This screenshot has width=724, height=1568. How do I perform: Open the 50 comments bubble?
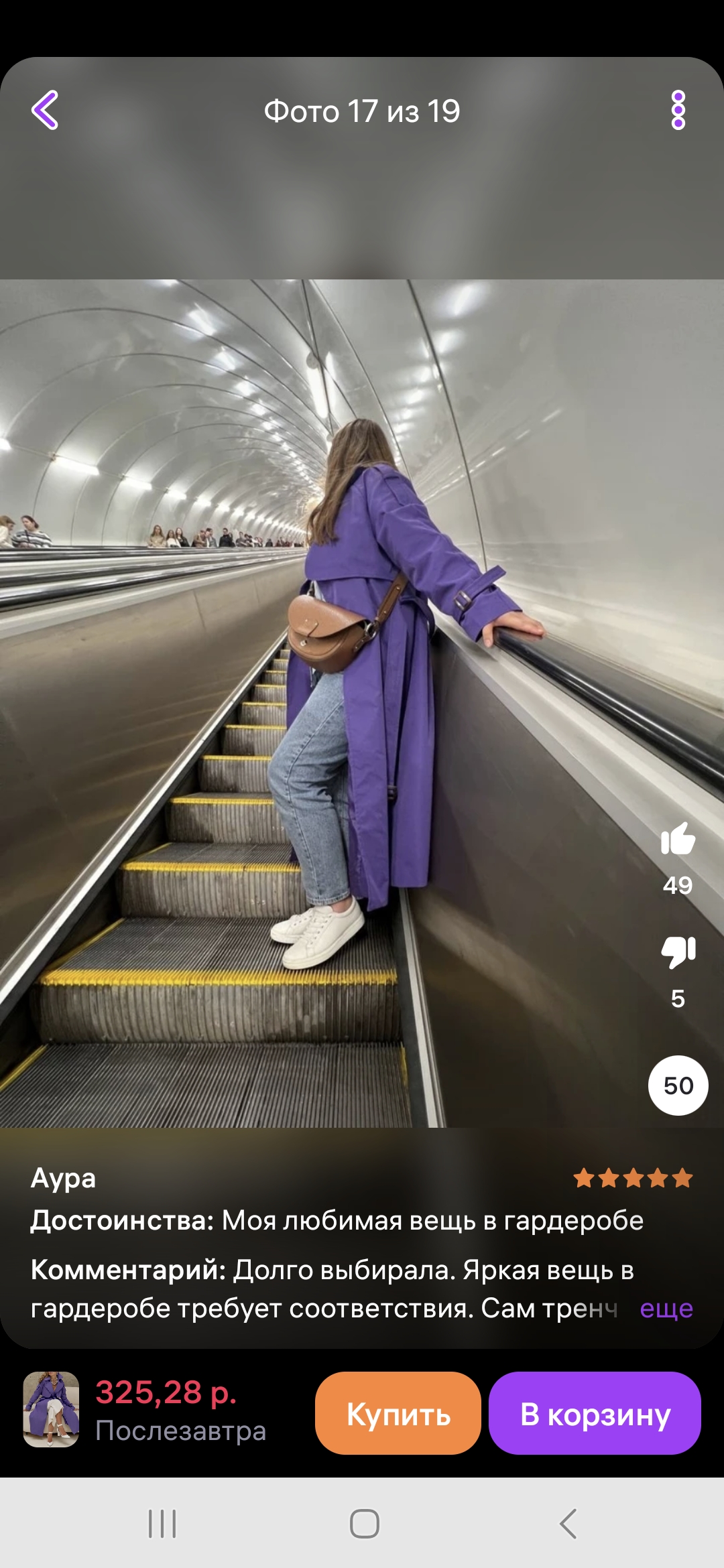tap(678, 1085)
